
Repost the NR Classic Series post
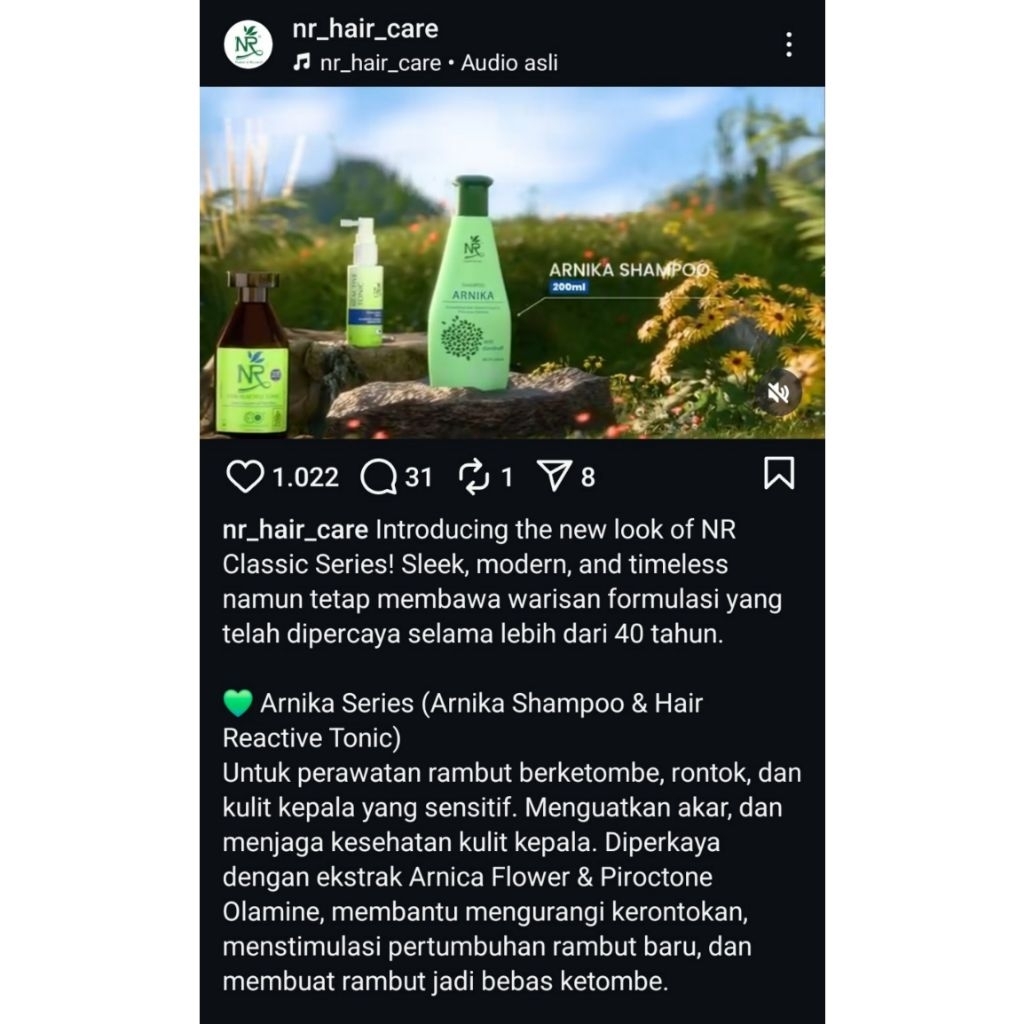(472, 477)
